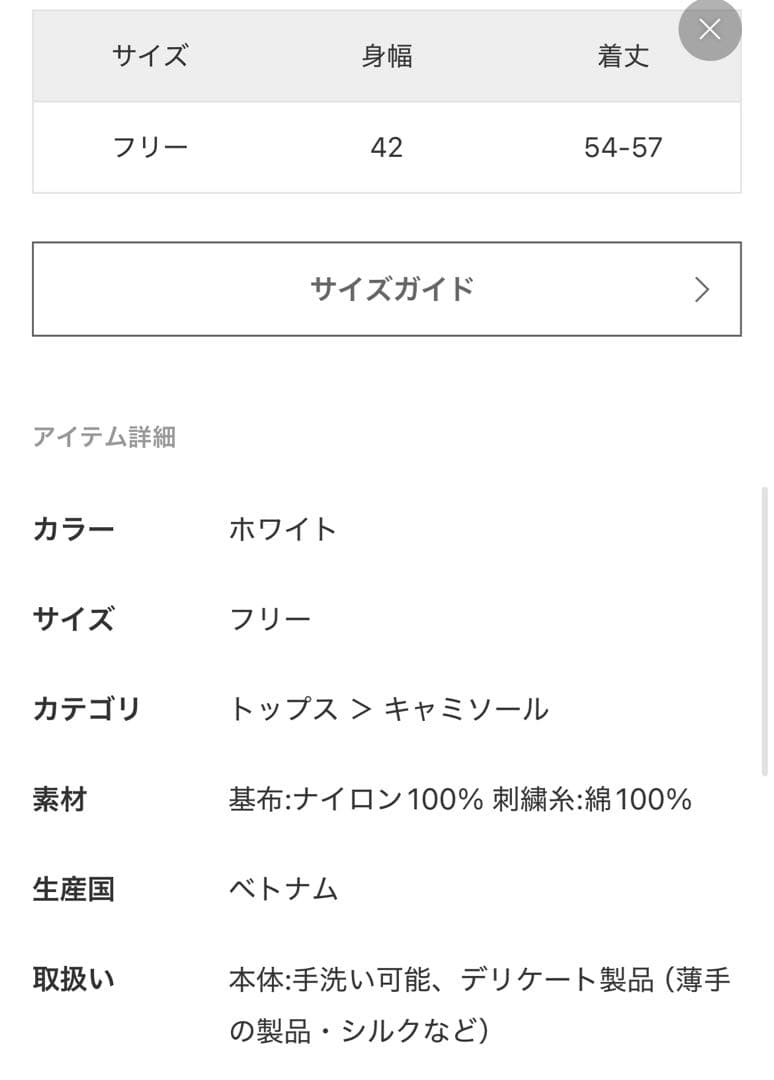This screenshot has height=1080, width=774.
Task: Select the アイテム詳細 section heading
Action: click(104, 436)
